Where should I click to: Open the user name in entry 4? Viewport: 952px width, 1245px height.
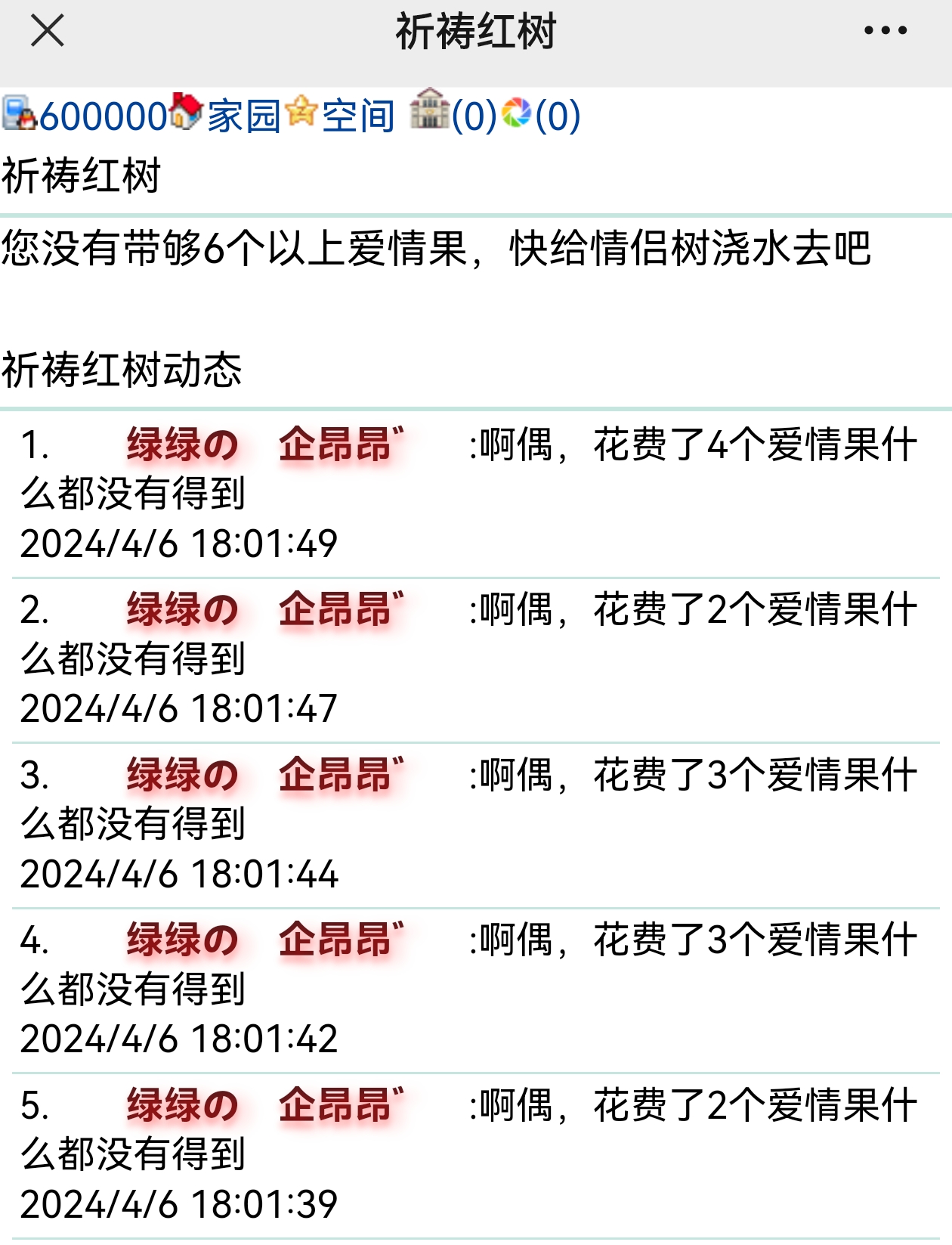coord(264,940)
